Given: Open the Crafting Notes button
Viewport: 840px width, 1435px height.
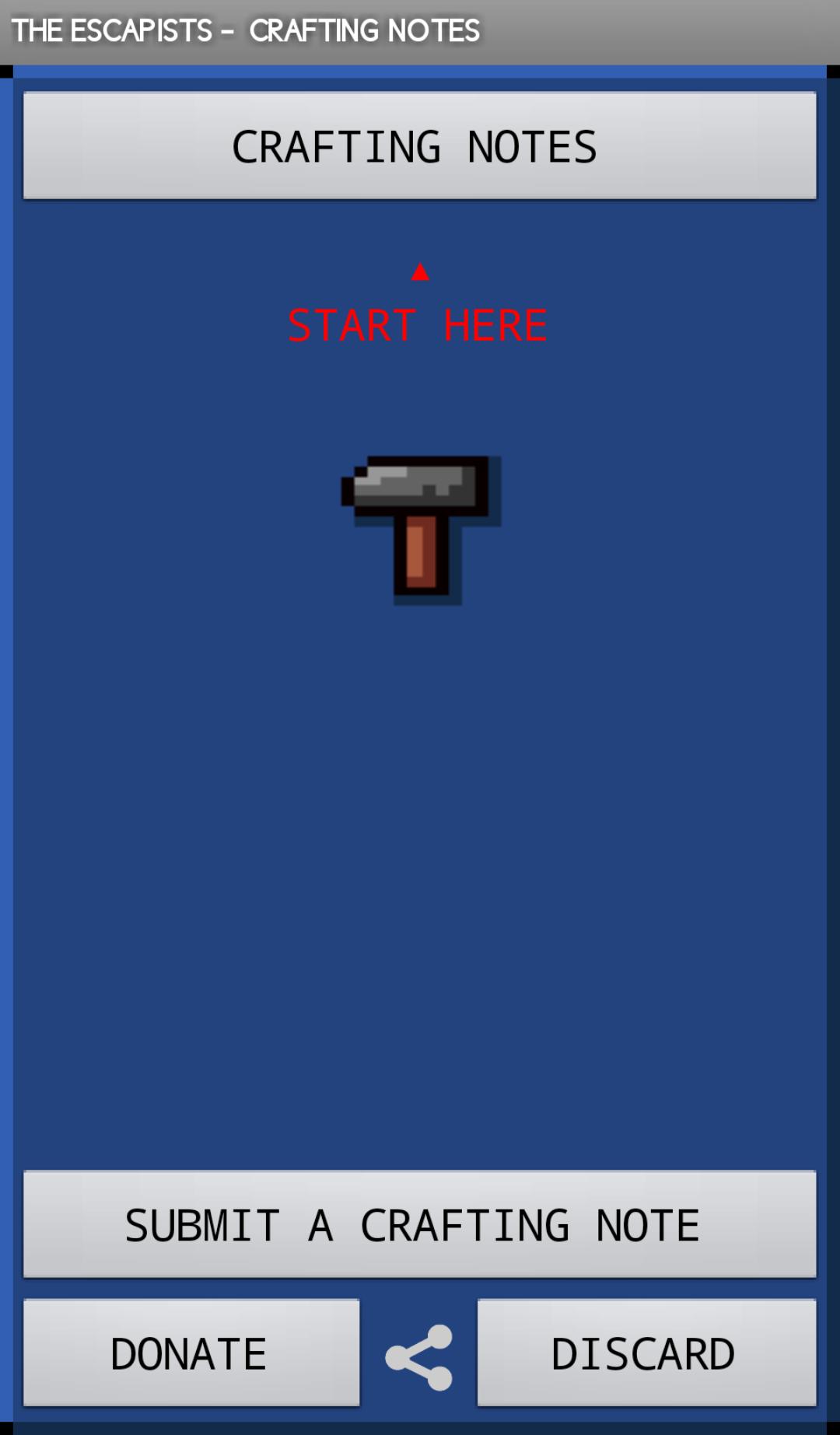Looking at the screenshot, I should (420, 146).
